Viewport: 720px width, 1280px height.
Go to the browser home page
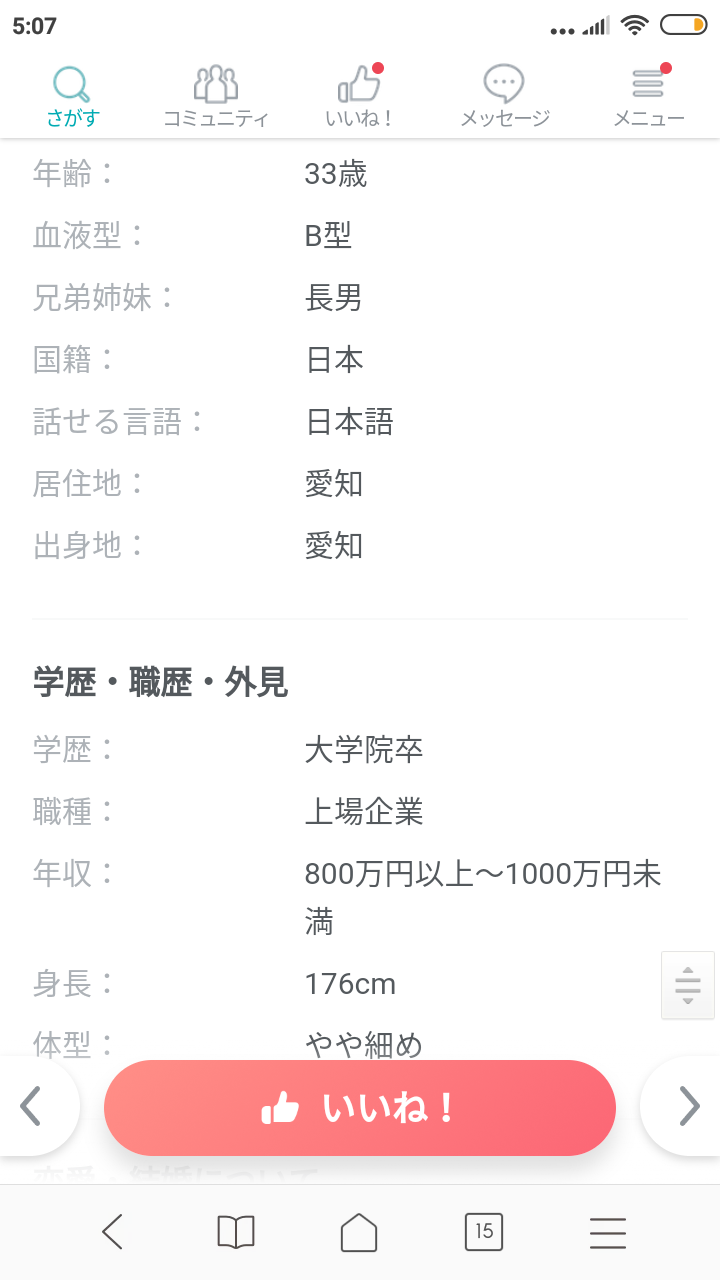point(360,1232)
